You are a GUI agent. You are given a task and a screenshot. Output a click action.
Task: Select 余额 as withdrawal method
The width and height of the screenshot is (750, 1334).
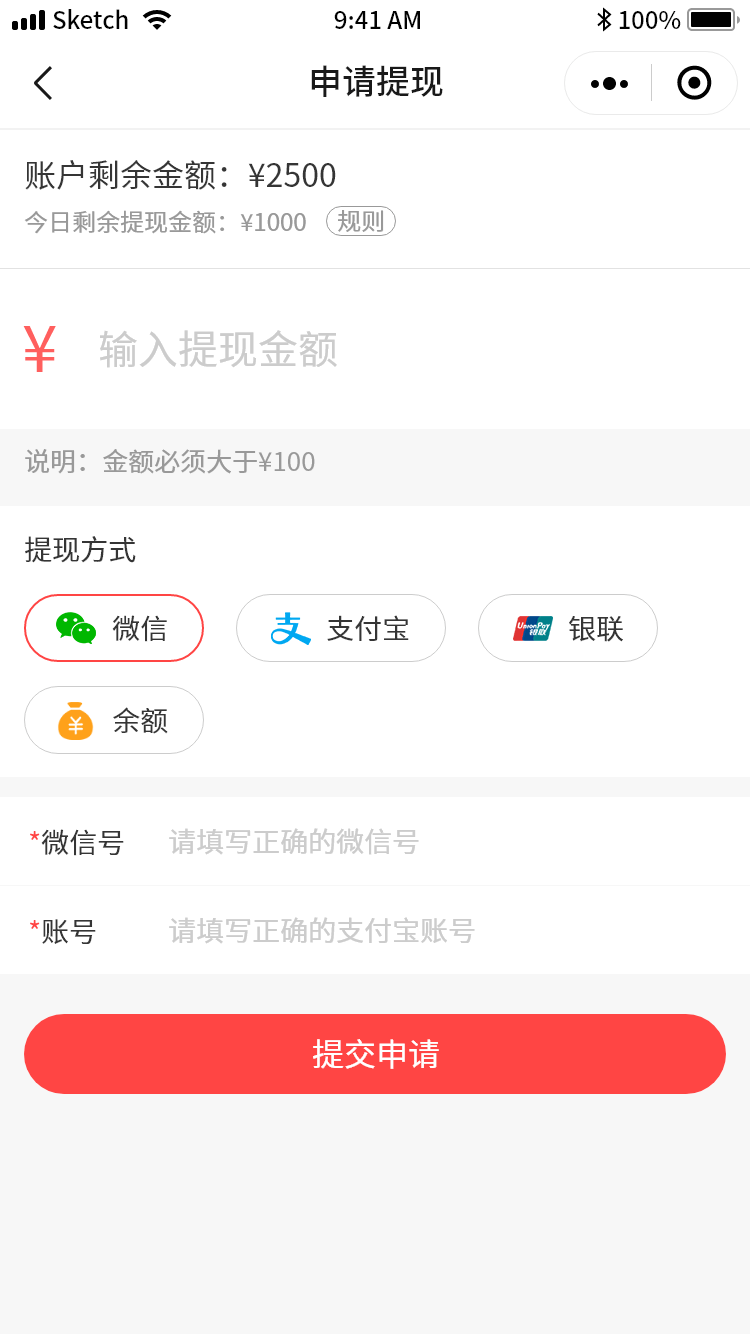click(x=114, y=720)
